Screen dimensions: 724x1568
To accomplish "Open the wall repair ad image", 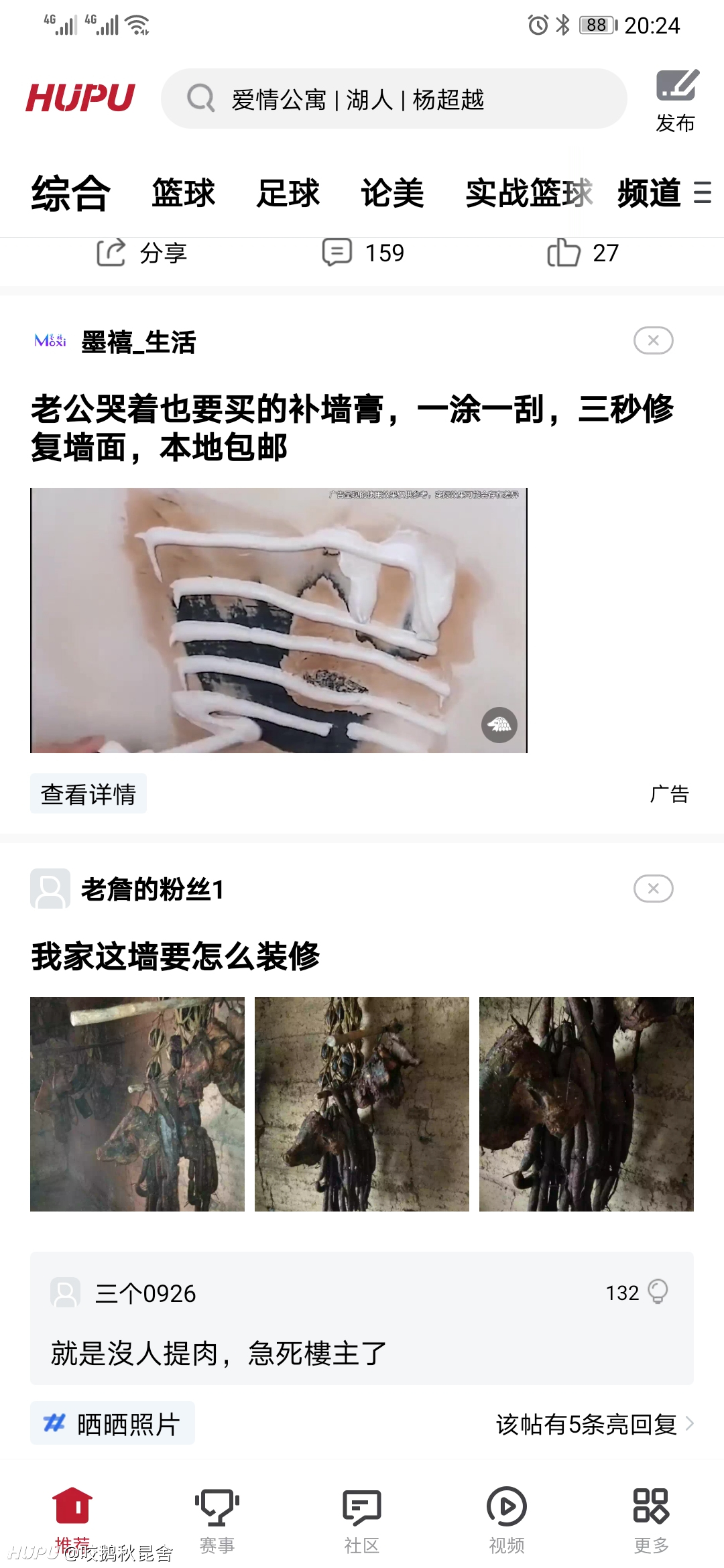I will click(x=279, y=620).
